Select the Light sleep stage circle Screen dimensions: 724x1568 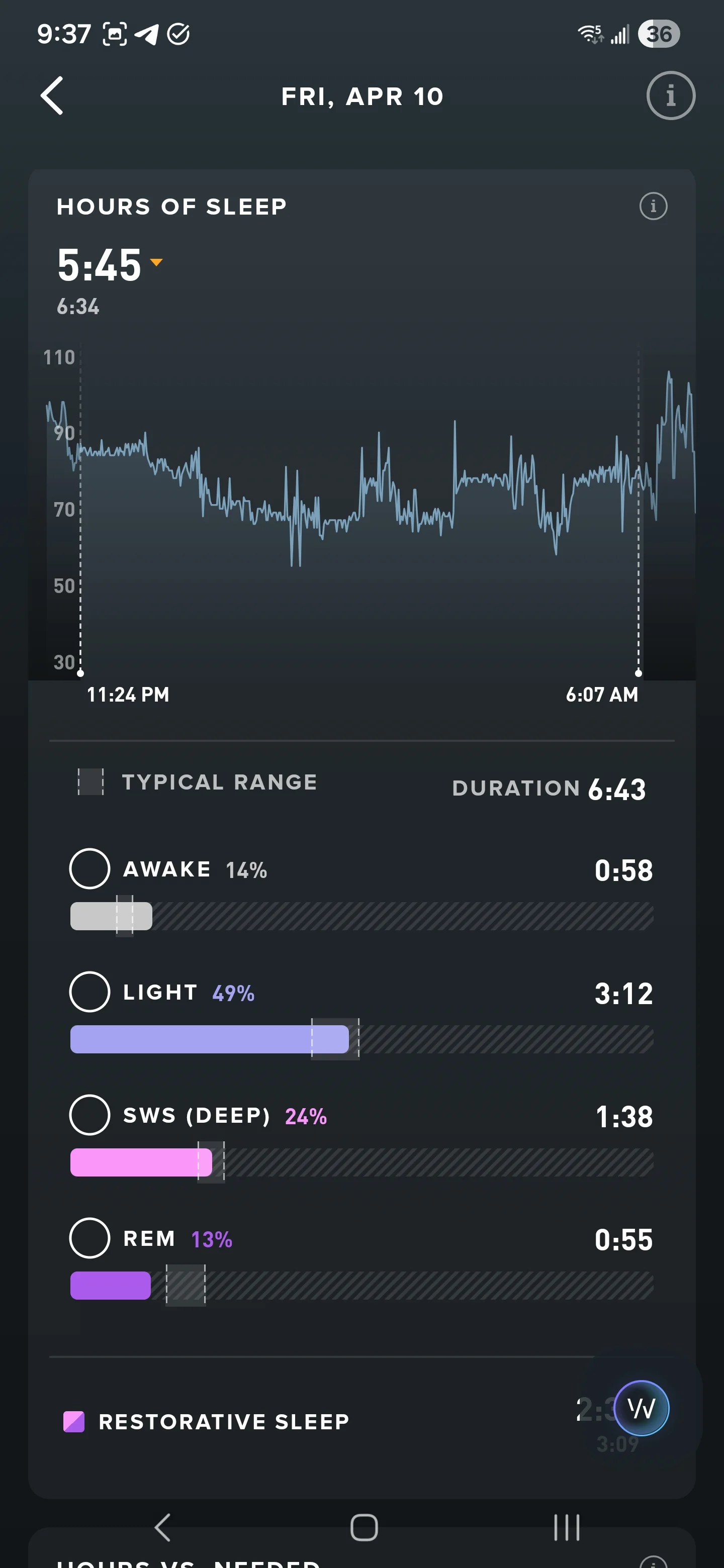(89, 992)
